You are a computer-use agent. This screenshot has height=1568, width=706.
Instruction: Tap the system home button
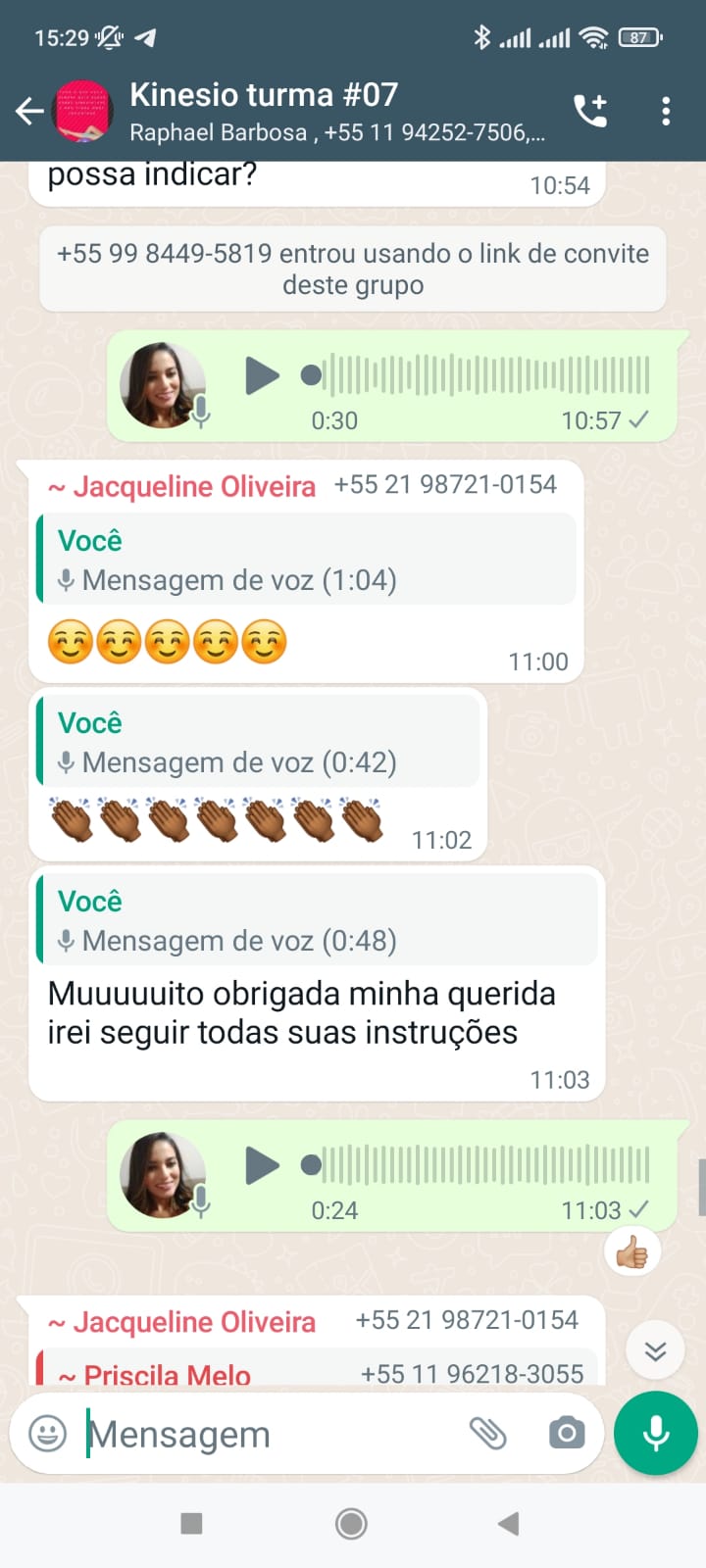coord(351,1523)
